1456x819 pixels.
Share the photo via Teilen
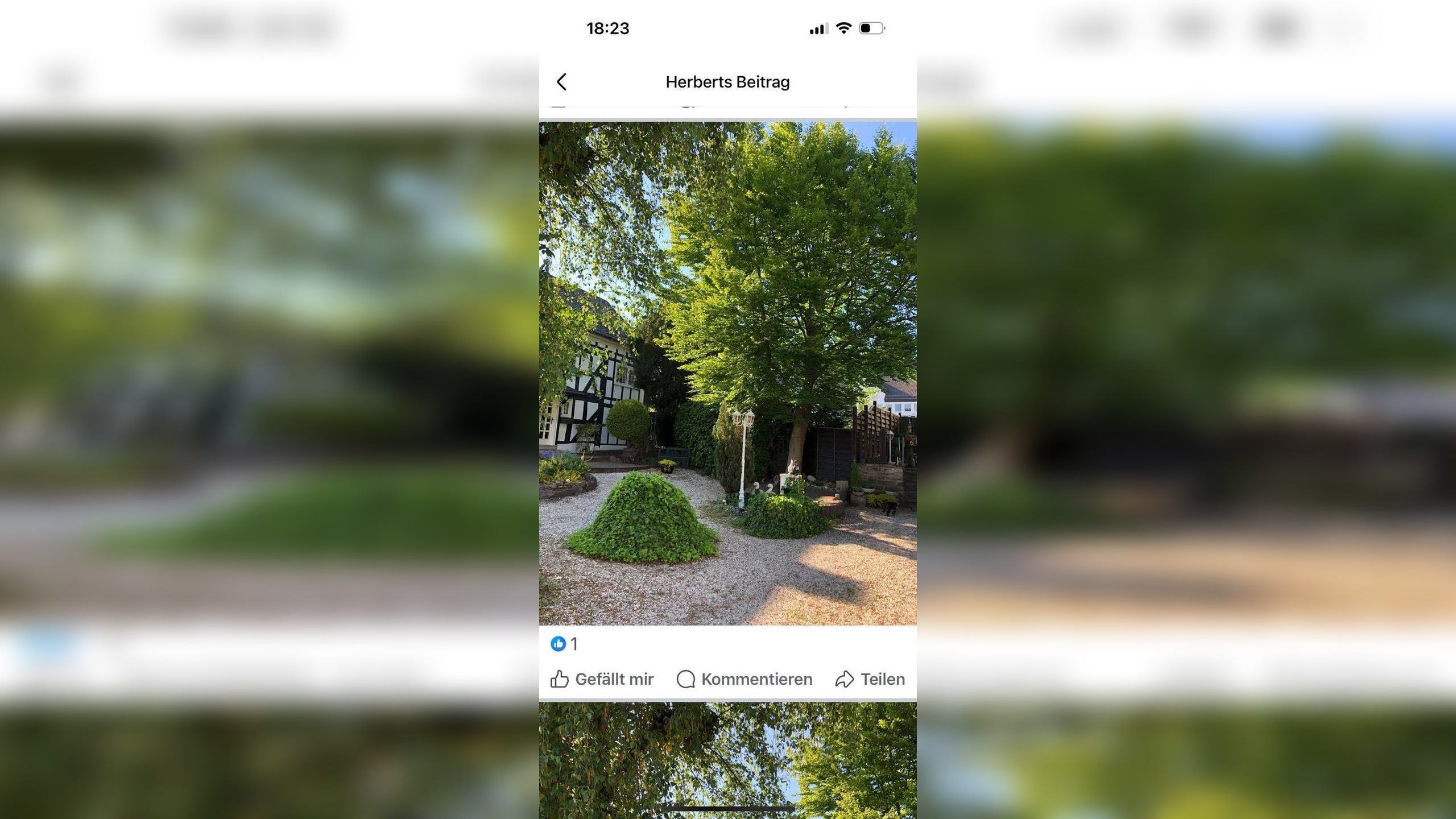coord(870,679)
